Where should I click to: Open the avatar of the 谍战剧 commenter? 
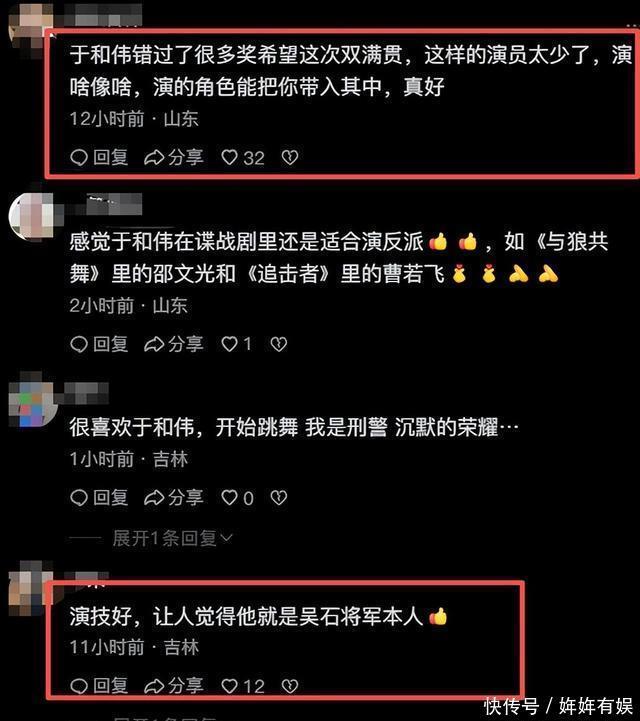click(31, 216)
